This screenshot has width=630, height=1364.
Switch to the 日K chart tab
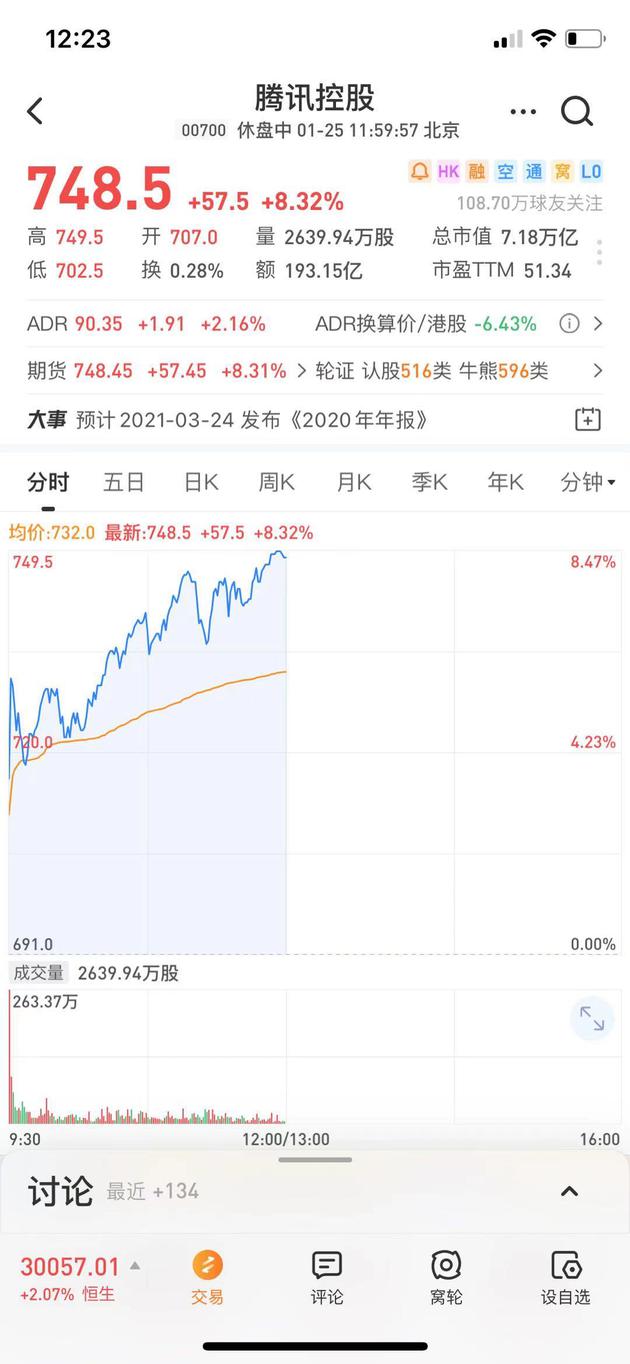click(201, 483)
